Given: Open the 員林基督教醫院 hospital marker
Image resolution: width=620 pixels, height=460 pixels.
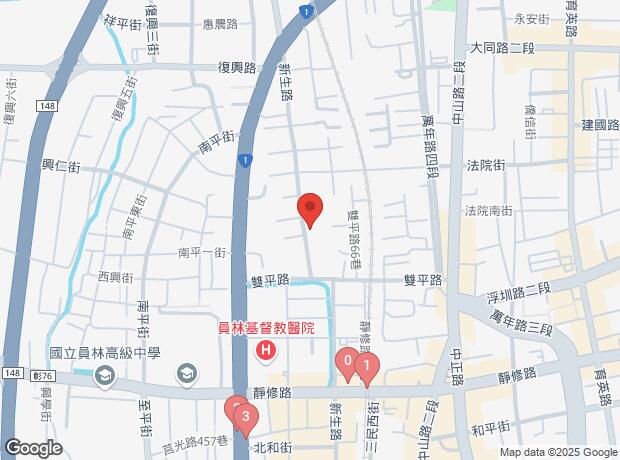Looking at the screenshot, I should click(x=266, y=349).
